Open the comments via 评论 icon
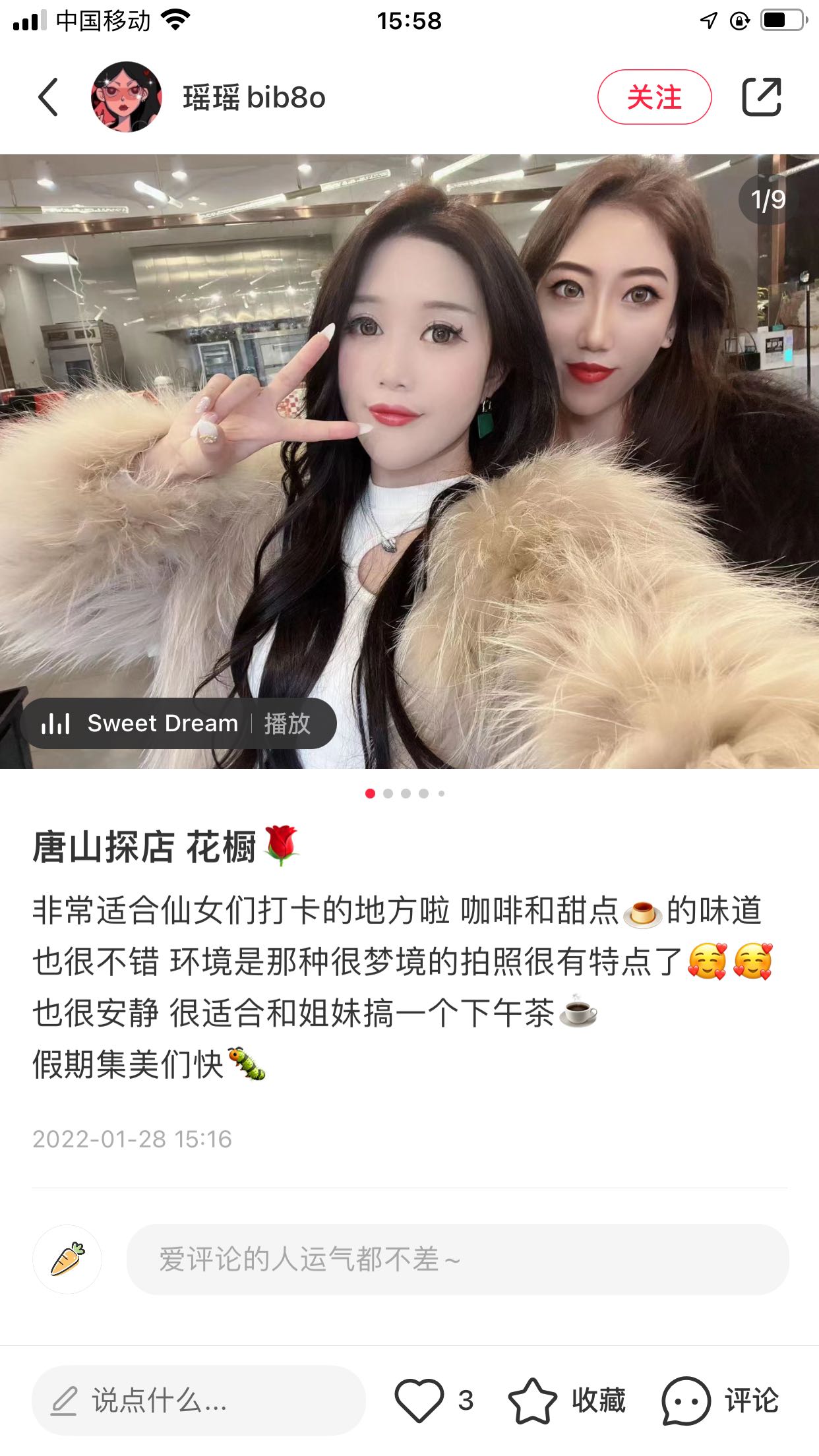 [x=686, y=1400]
